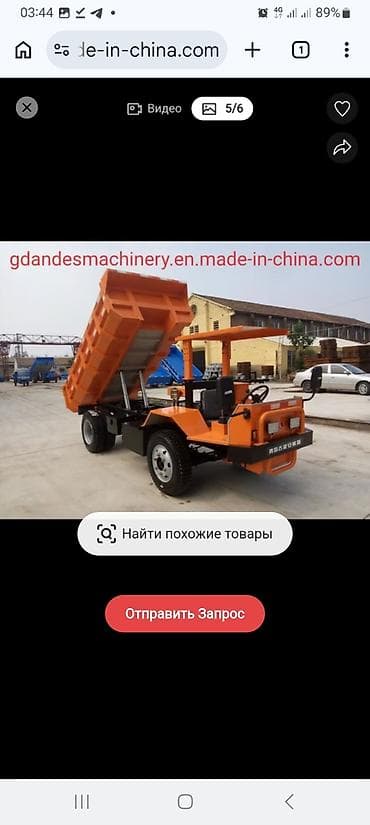Tap Отправить Запрос button
Screen dimensions: 370x825
point(185,613)
